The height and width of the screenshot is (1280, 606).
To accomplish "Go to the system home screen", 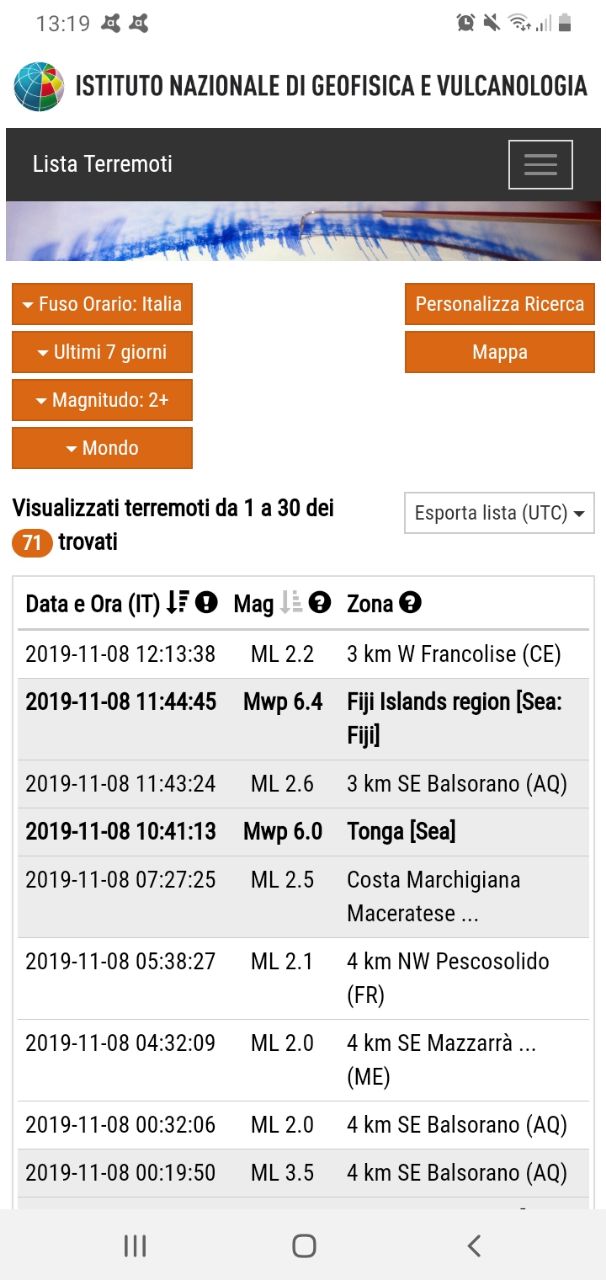I will click(304, 1245).
